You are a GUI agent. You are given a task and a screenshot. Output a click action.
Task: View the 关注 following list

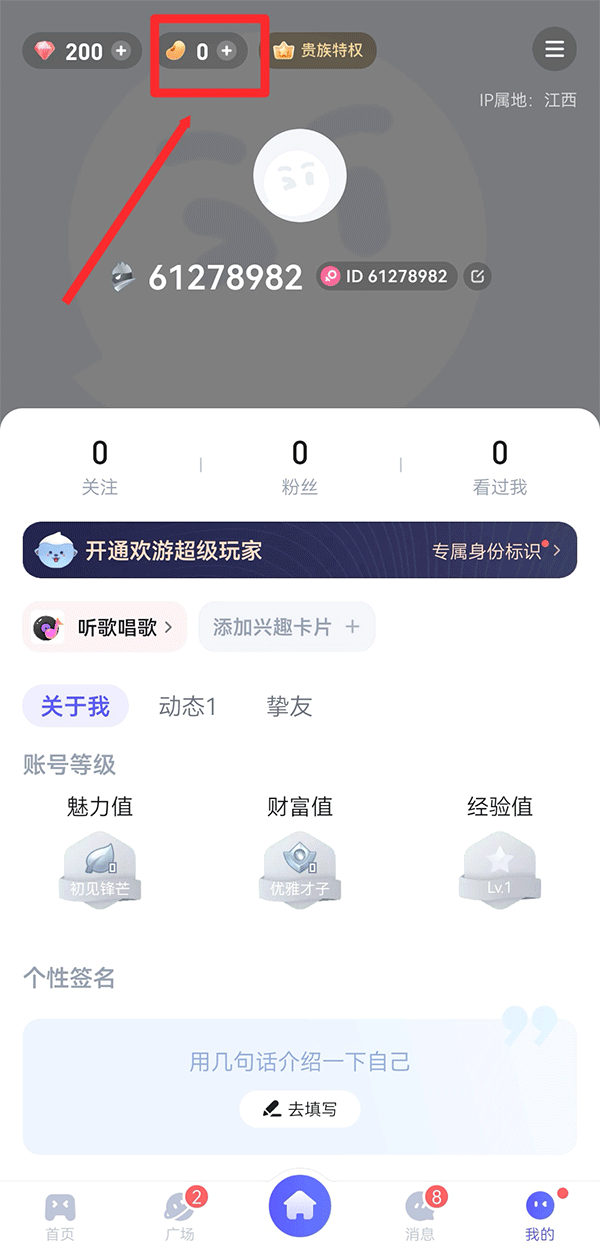click(100, 468)
